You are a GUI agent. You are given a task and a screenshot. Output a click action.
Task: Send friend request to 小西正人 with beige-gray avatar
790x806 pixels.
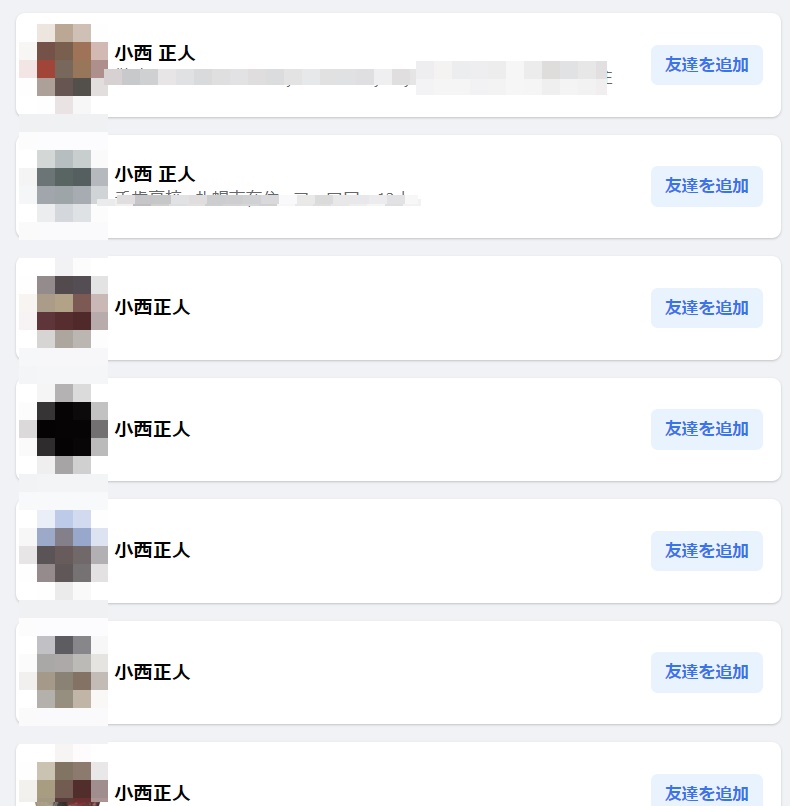(x=706, y=672)
